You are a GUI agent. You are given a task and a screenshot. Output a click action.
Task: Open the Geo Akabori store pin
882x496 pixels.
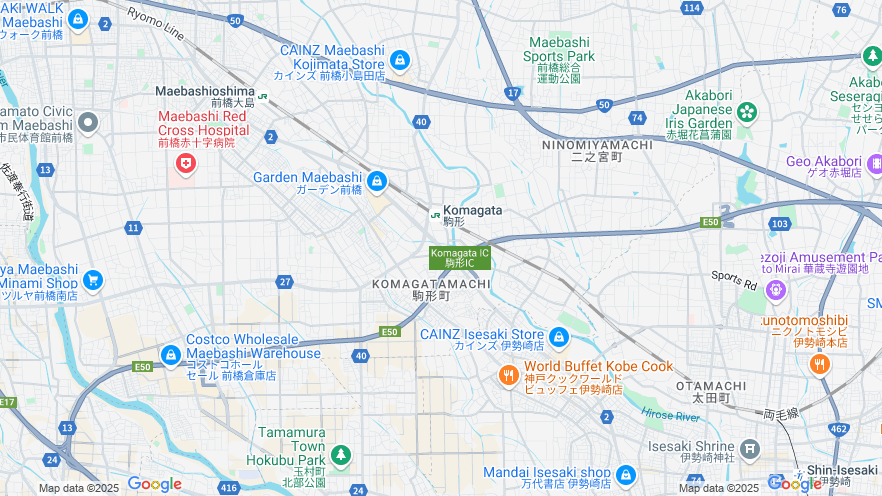pos(874,164)
